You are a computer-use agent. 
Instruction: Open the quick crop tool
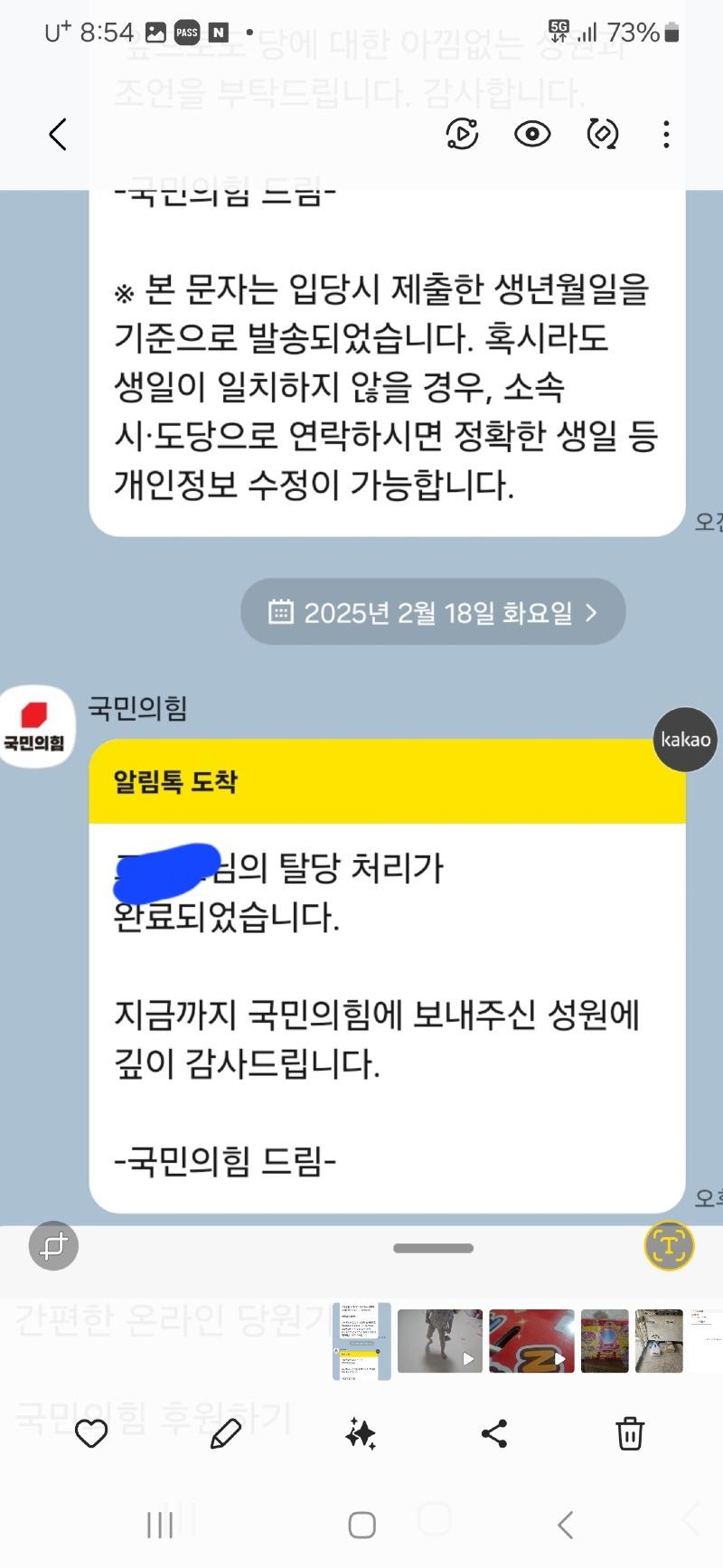(x=53, y=1246)
